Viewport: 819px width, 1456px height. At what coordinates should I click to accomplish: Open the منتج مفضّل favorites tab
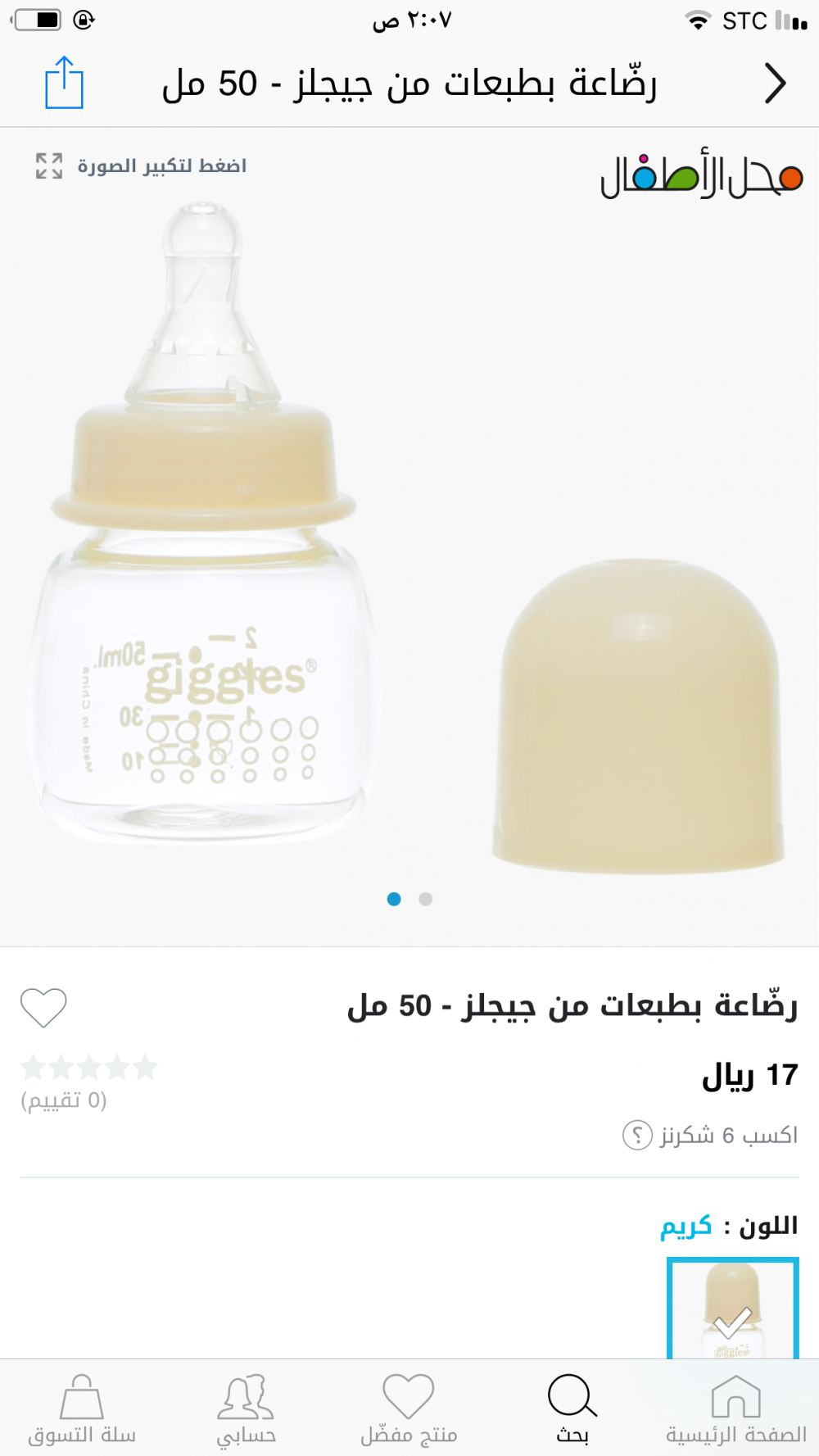(x=409, y=1409)
